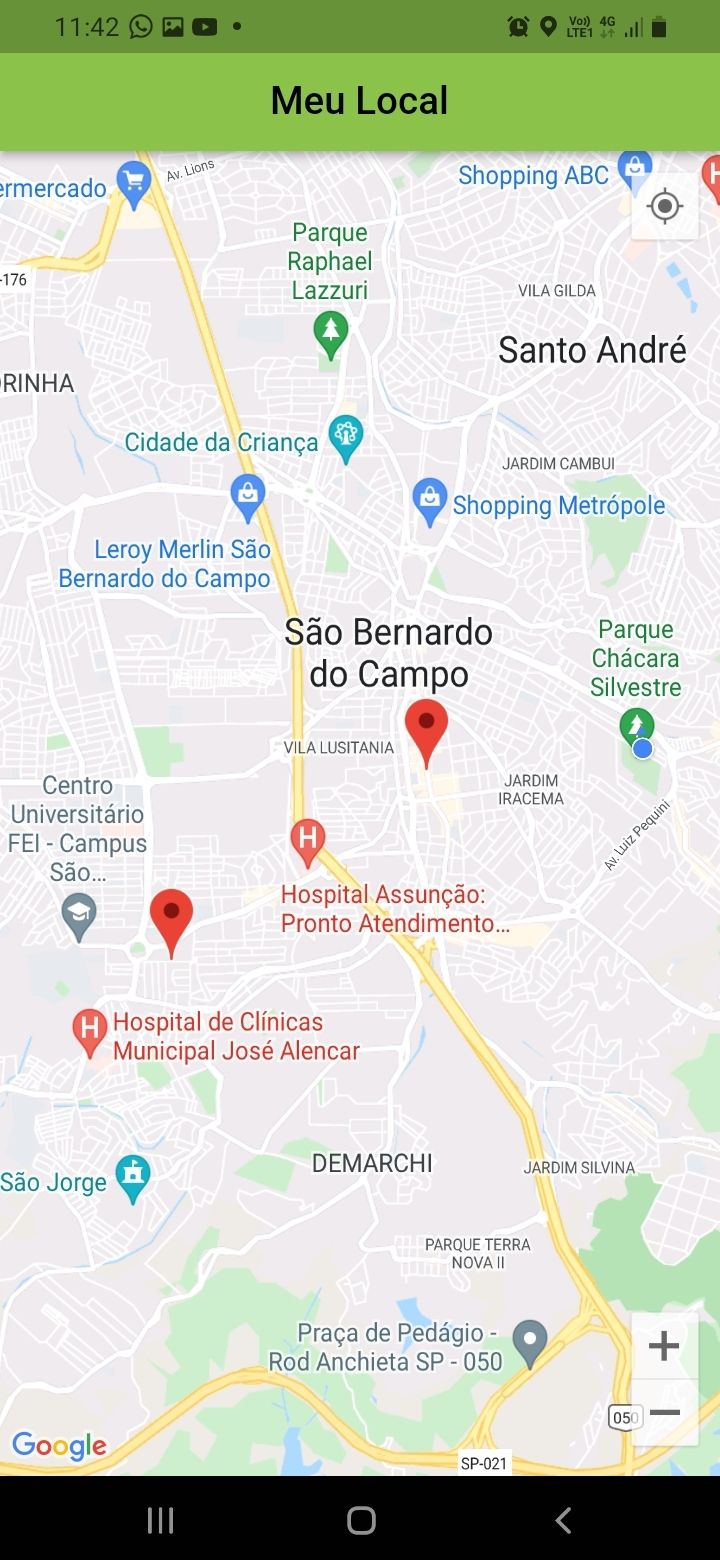Open recent apps from the navigation bar
The width and height of the screenshot is (720, 1560).
pos(160,1520)
